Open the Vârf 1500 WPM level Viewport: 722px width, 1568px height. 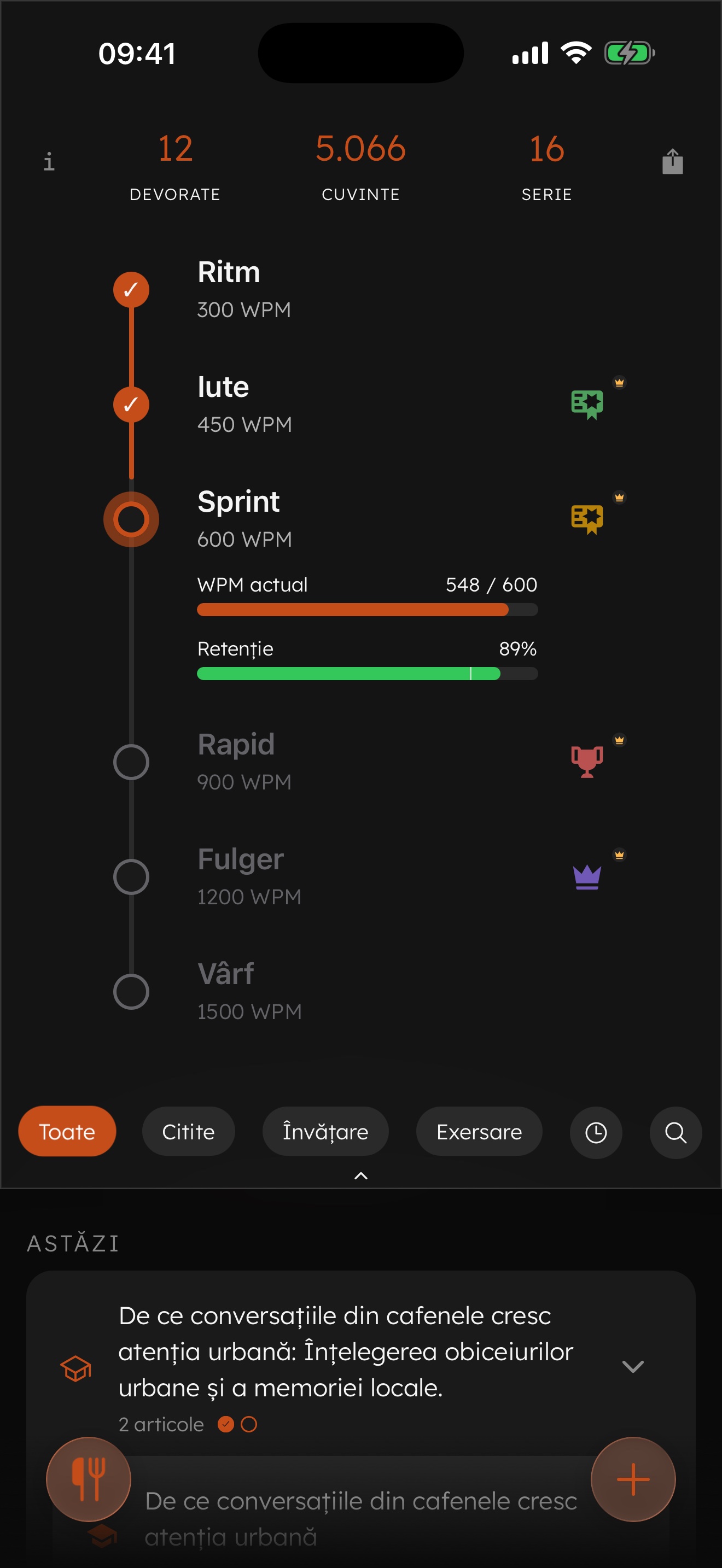tap(248, 991)
